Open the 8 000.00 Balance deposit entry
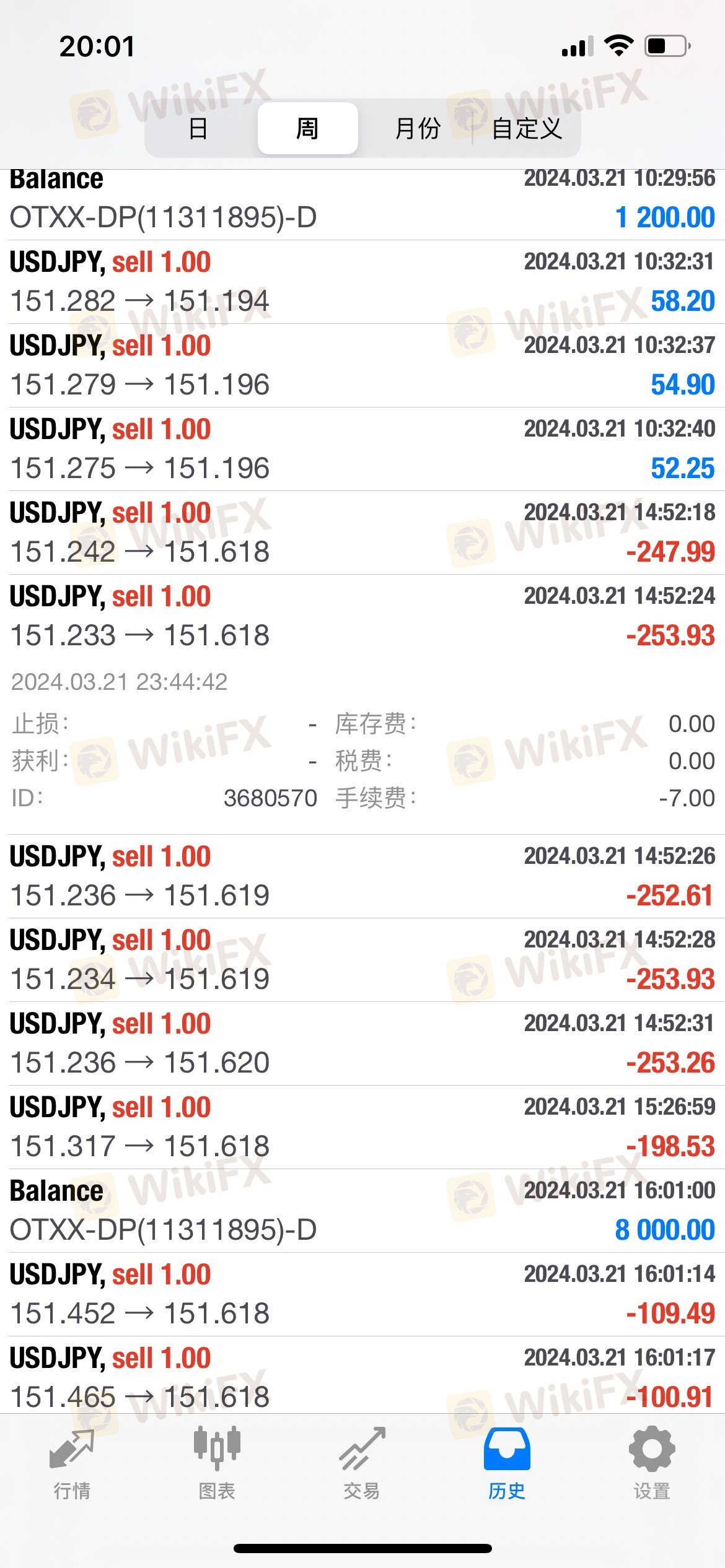This screenshot has width=725, height=1568. tap(362, 1211)
